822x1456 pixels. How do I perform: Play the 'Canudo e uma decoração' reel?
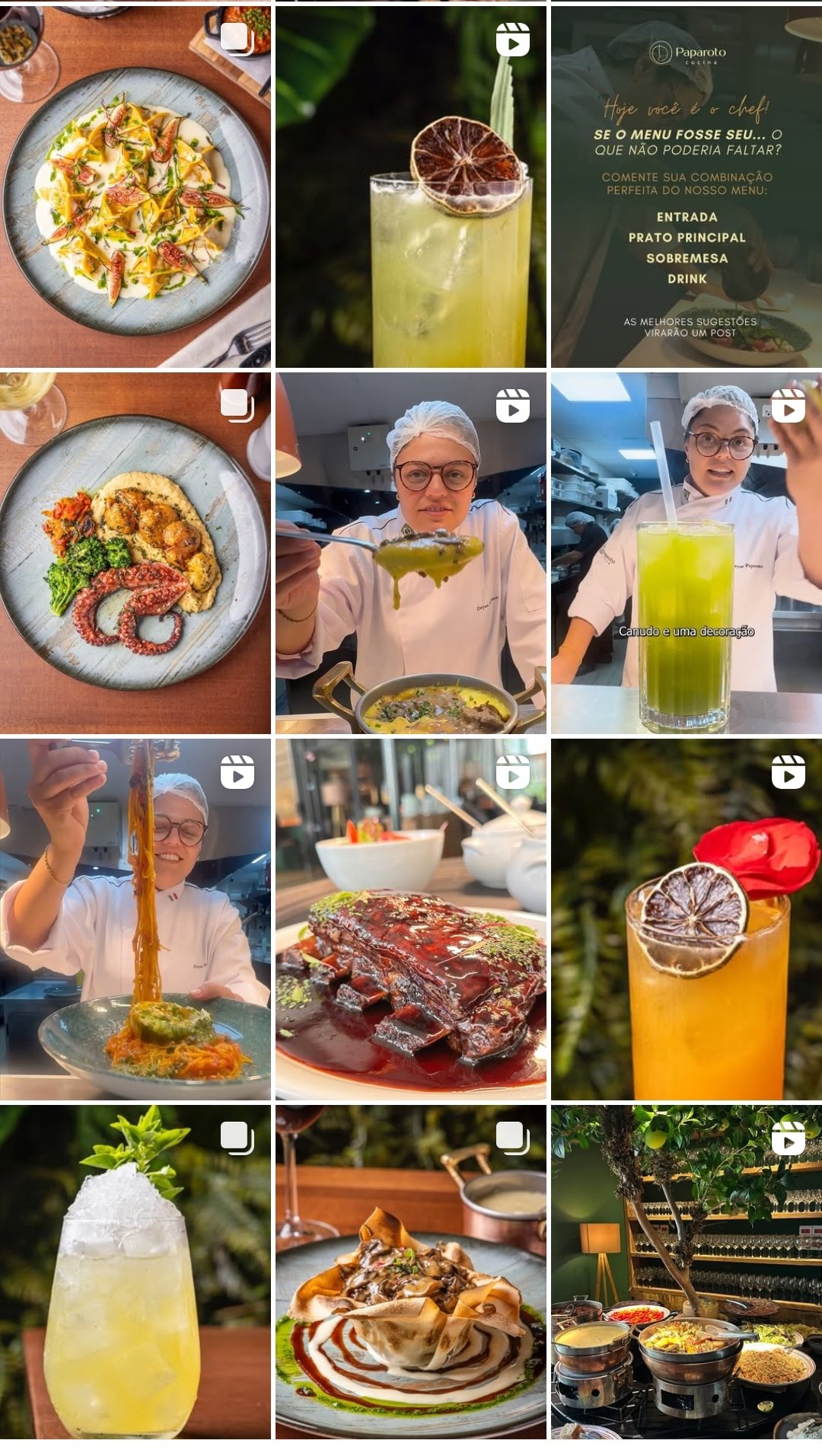point(687,553)
